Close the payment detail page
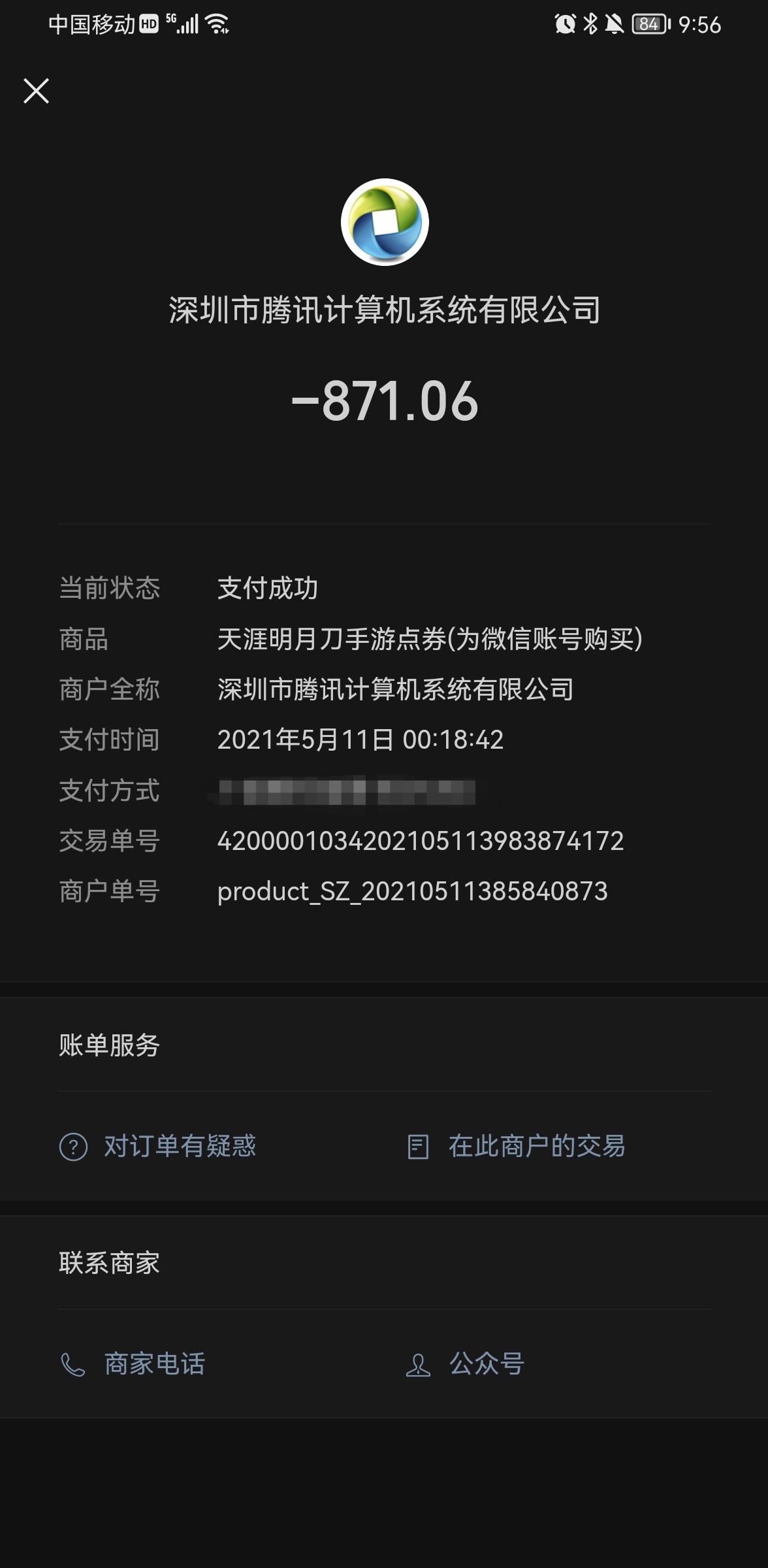The height and width of the screenshot is (1568, 768). click(x=36, y=91)
